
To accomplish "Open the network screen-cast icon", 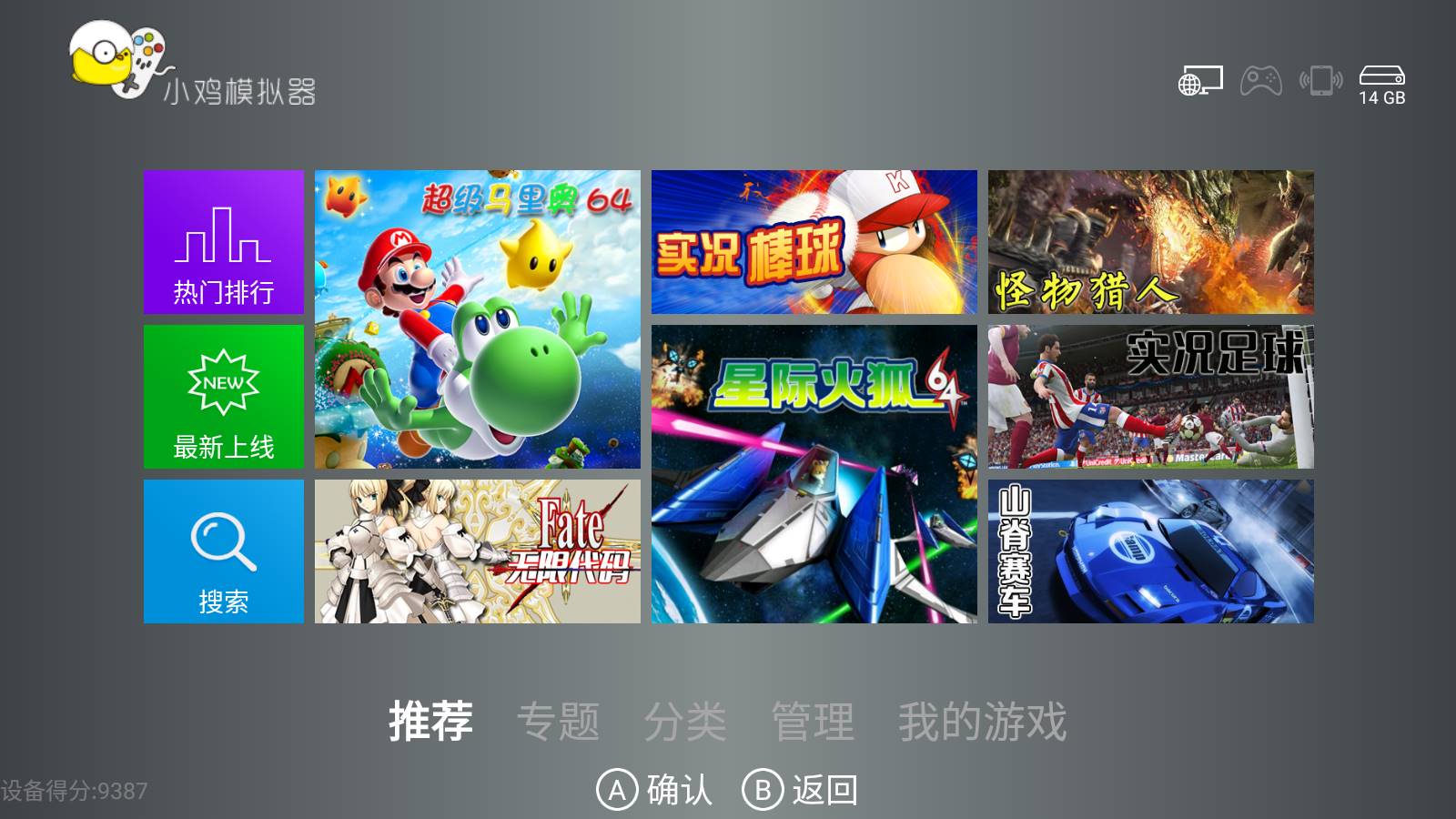I will click(1200, 81).
